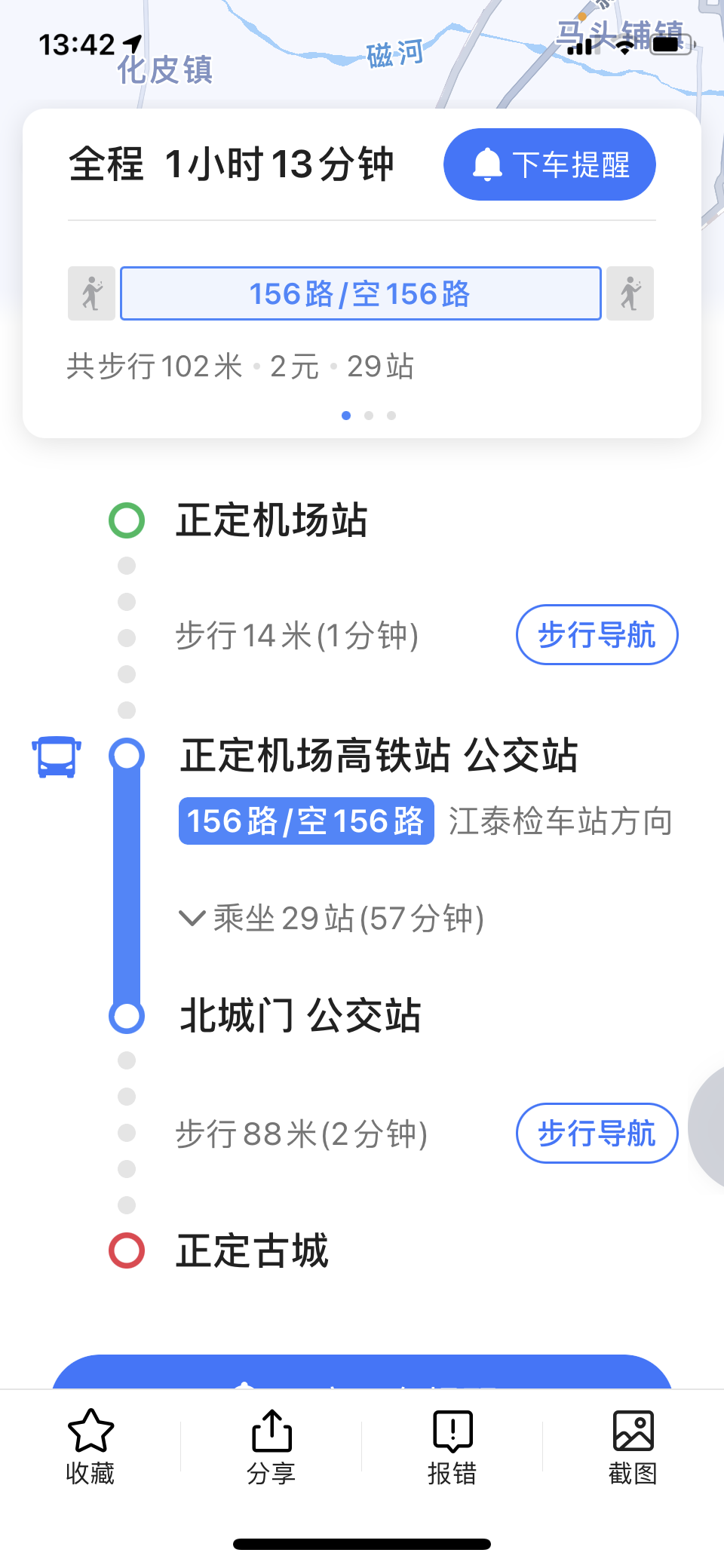Tap the route card page indicator dots

(369, 416)
